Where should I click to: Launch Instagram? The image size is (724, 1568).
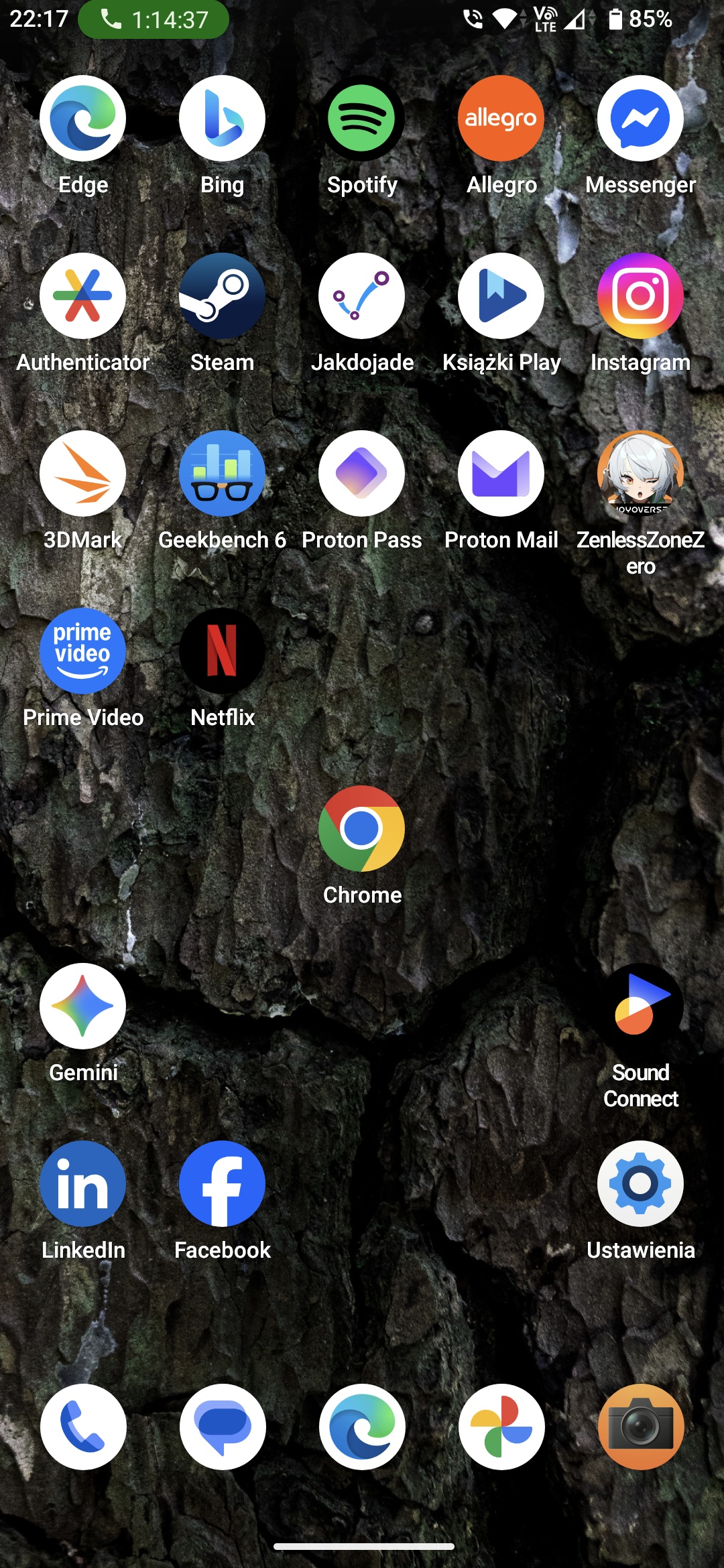pos(640,296)
